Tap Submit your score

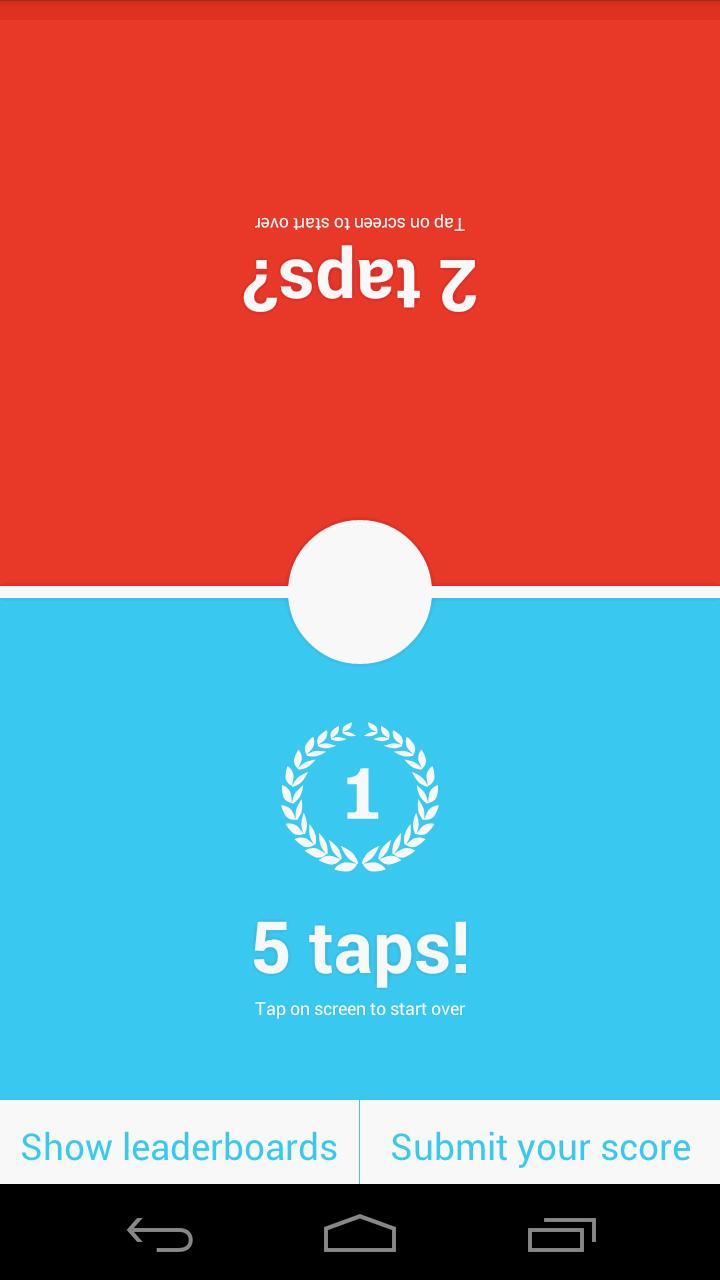540,1146
